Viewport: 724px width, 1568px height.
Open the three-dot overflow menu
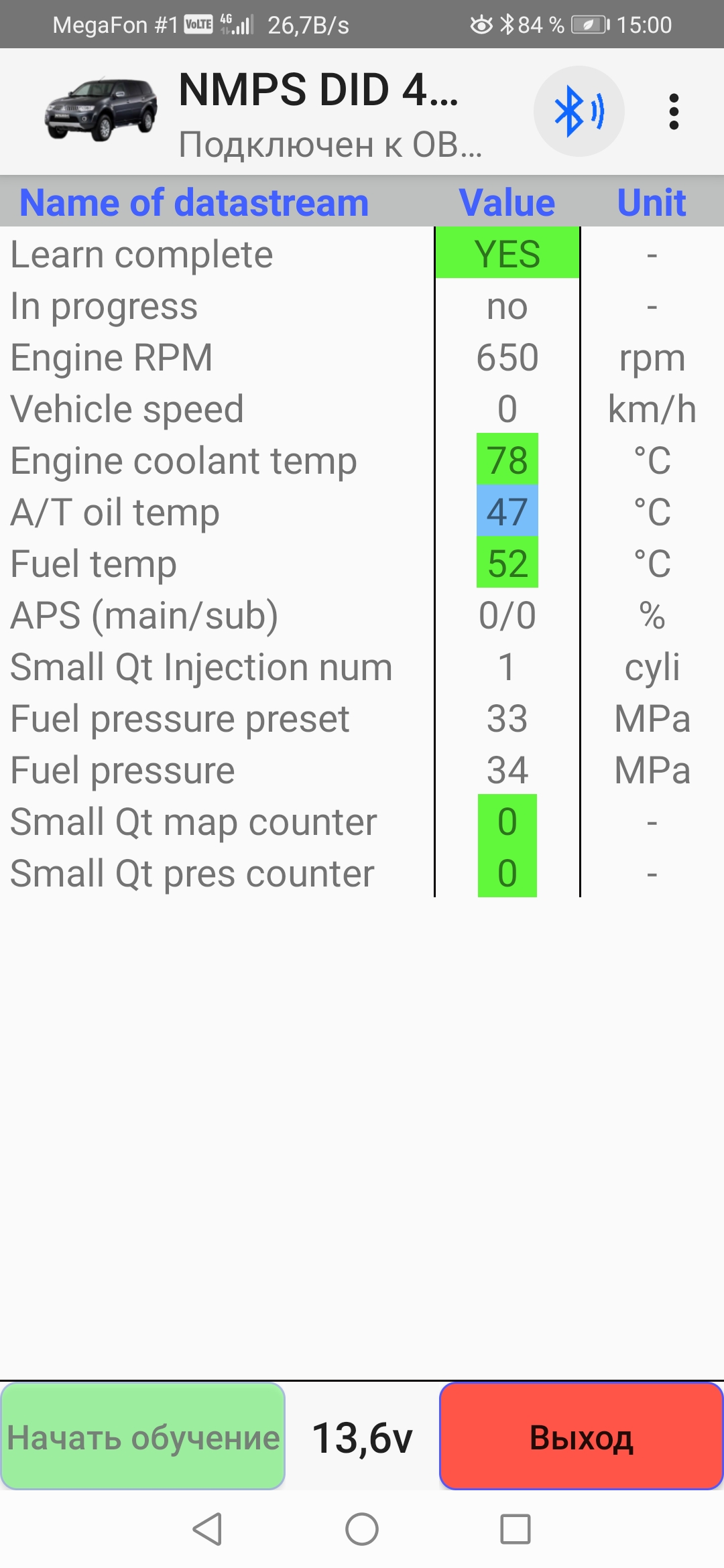coord(674,111)
